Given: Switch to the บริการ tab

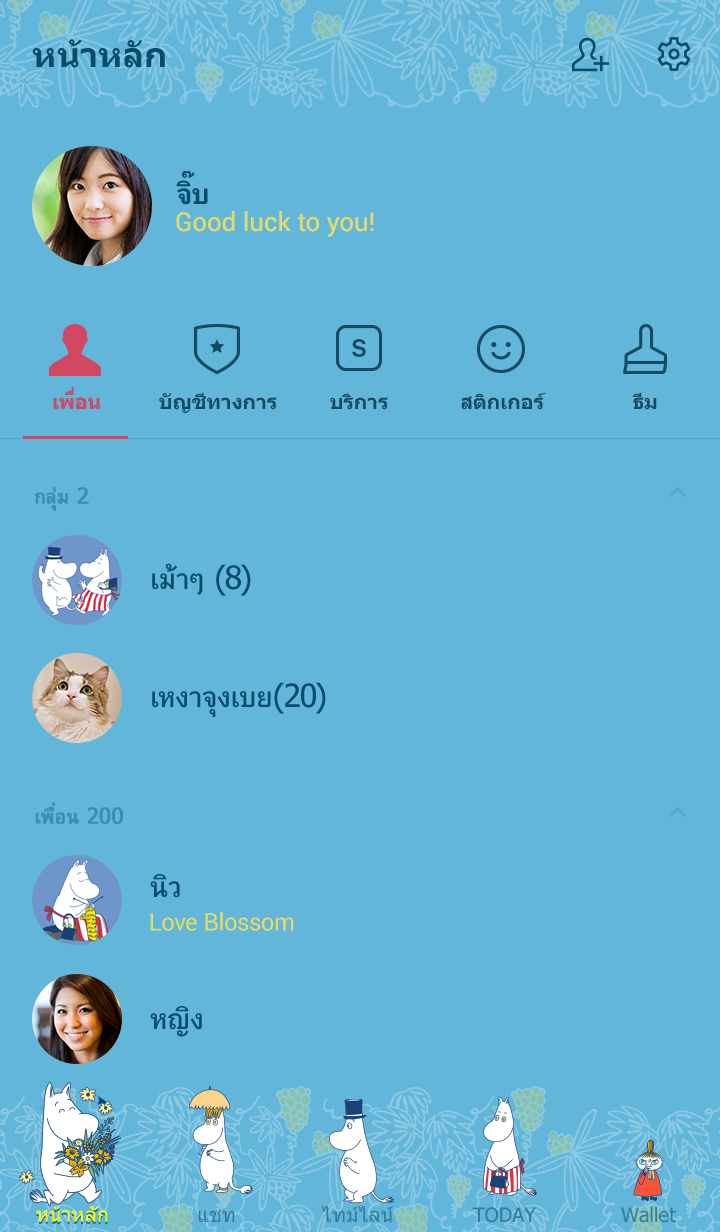Looking at the screenshot, I should [x=358, y=370].
